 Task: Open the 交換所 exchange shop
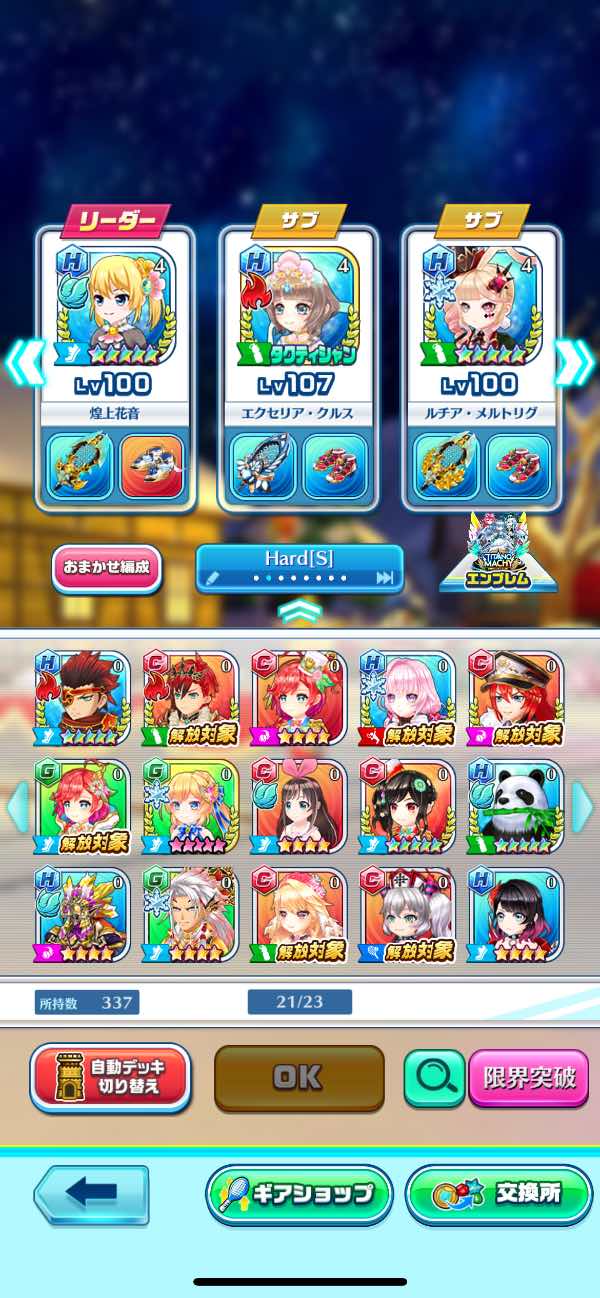pos(499,1194)
